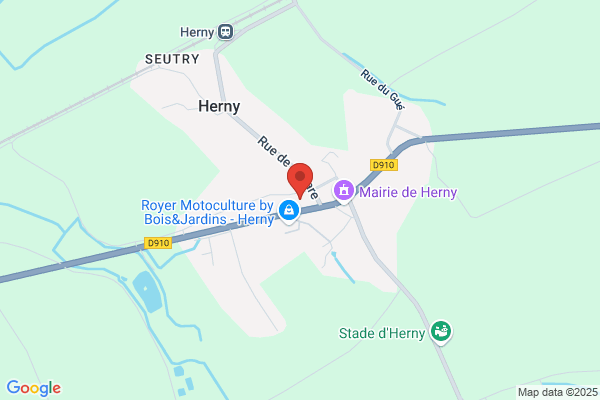The image size is (600, 400).
Task: Open the Mairie de Herny marker
Action: (x=344, y=191)
